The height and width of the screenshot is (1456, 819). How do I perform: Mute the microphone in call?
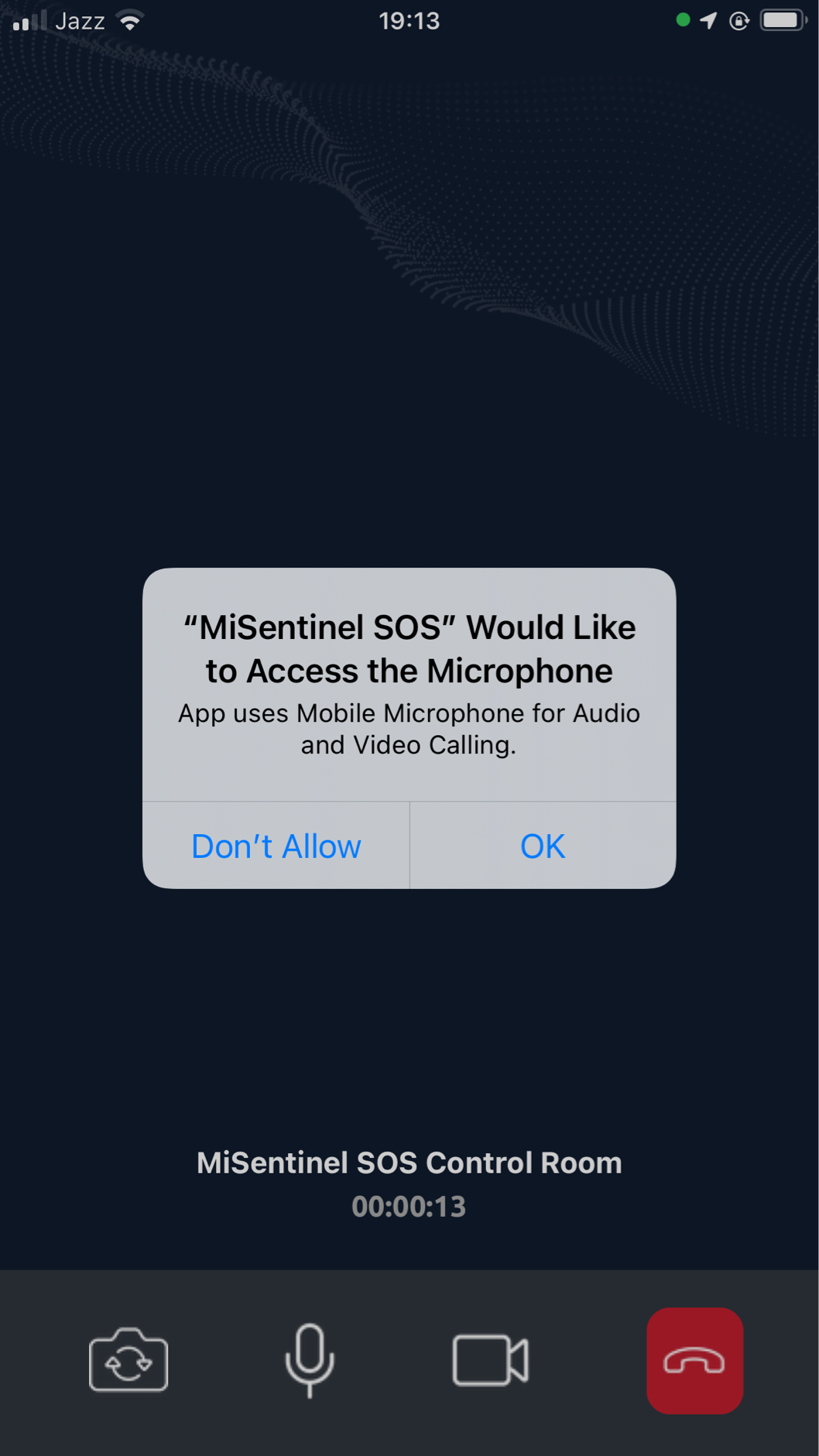click(x=310, y=1361)
